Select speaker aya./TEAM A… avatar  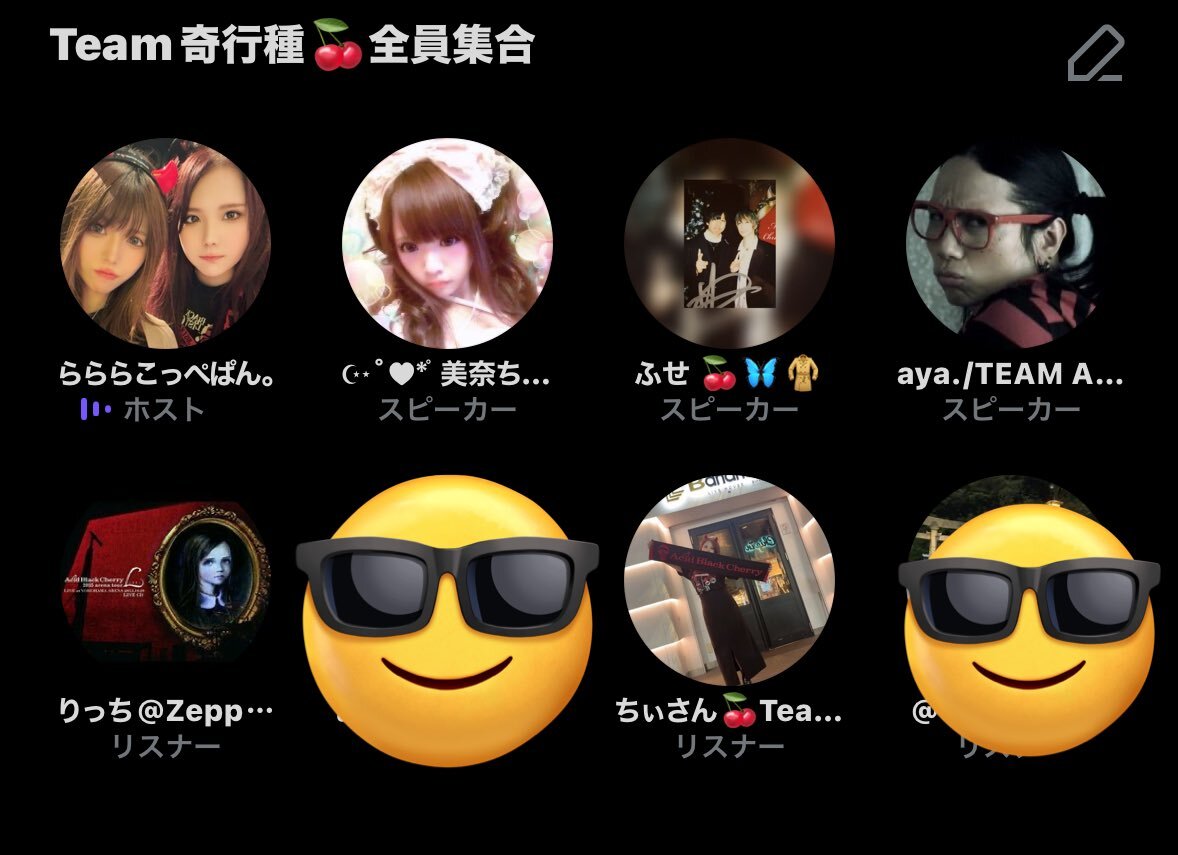coord(1010,243)
